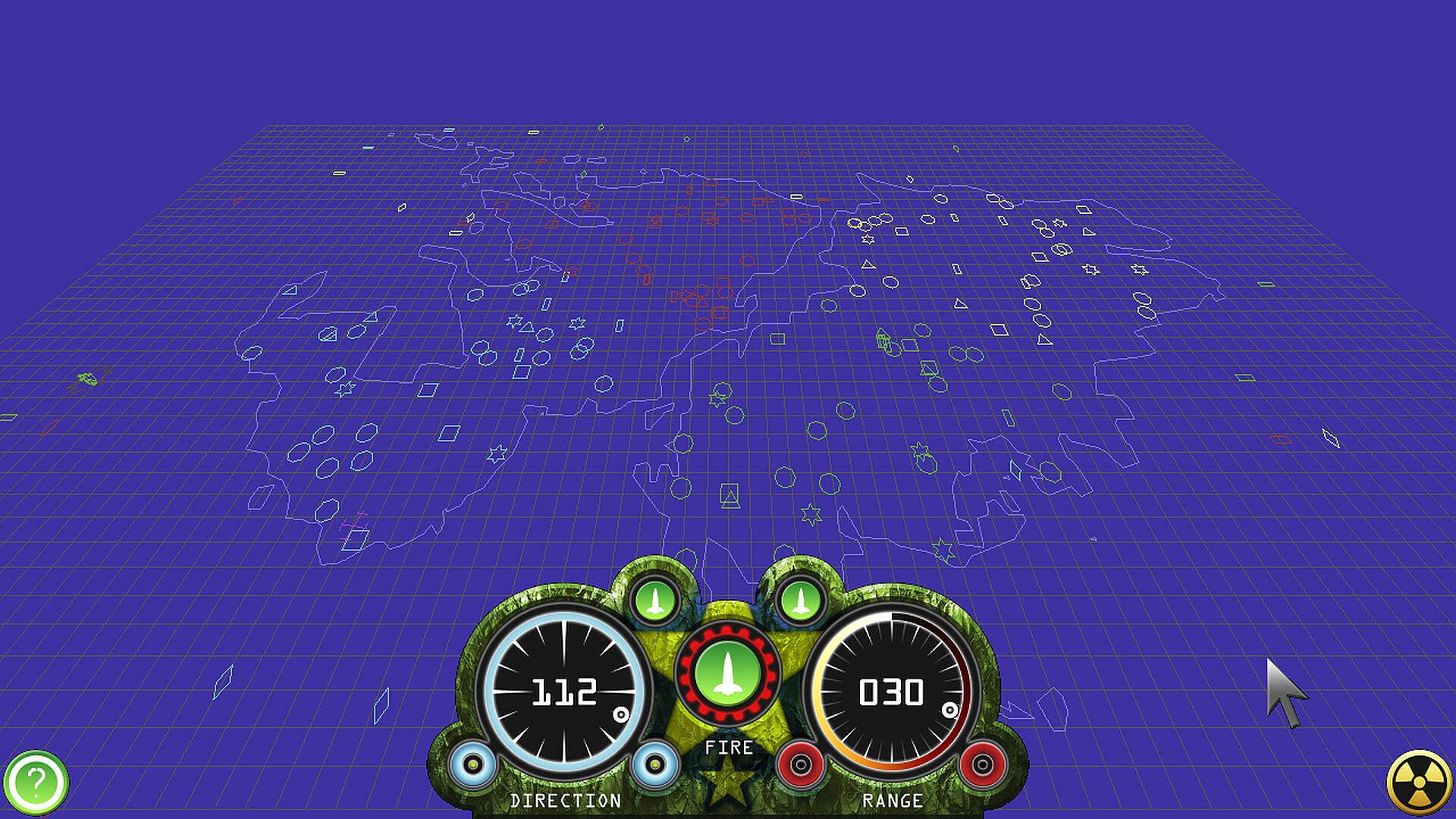
Task: Tap the right red range knob
Action: click(983, 764)
